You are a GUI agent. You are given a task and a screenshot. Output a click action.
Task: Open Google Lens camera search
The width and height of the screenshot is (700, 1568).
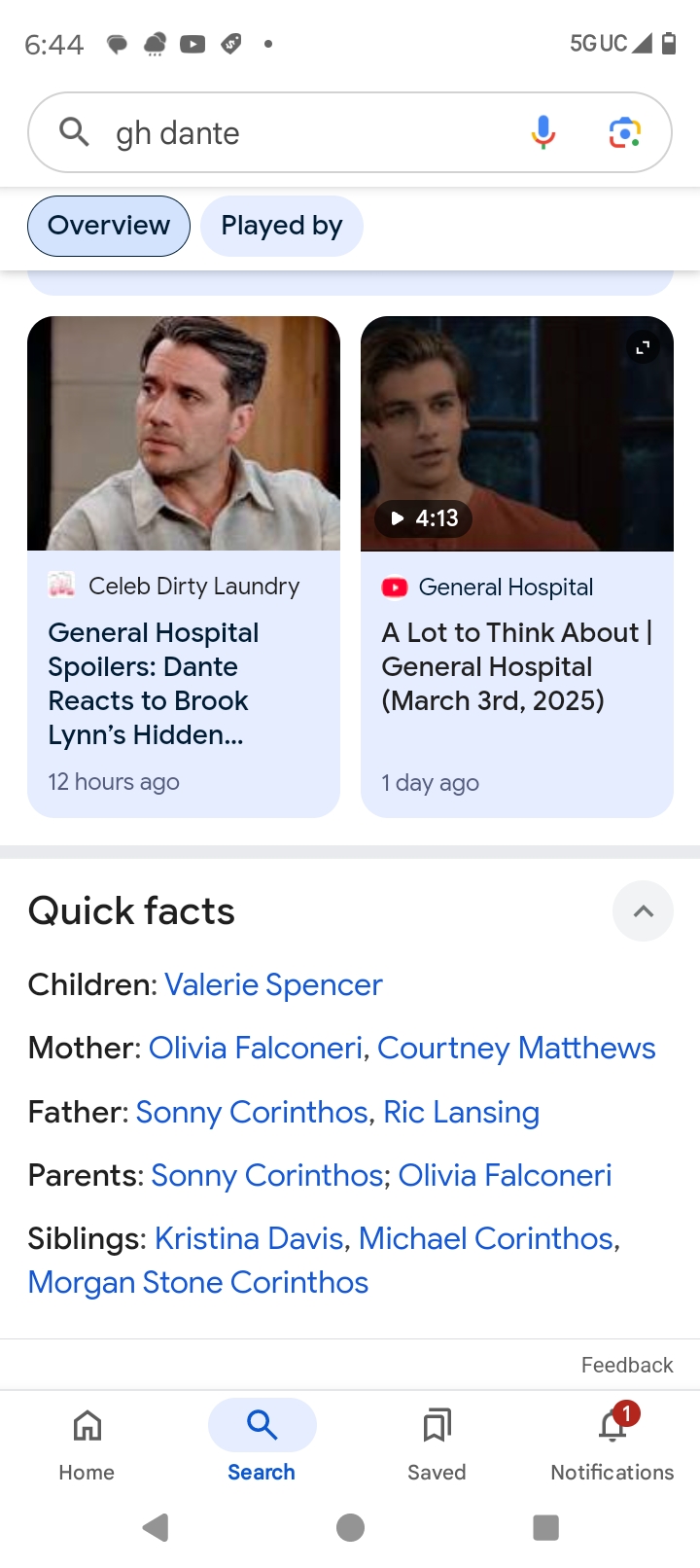pos(624,132)
